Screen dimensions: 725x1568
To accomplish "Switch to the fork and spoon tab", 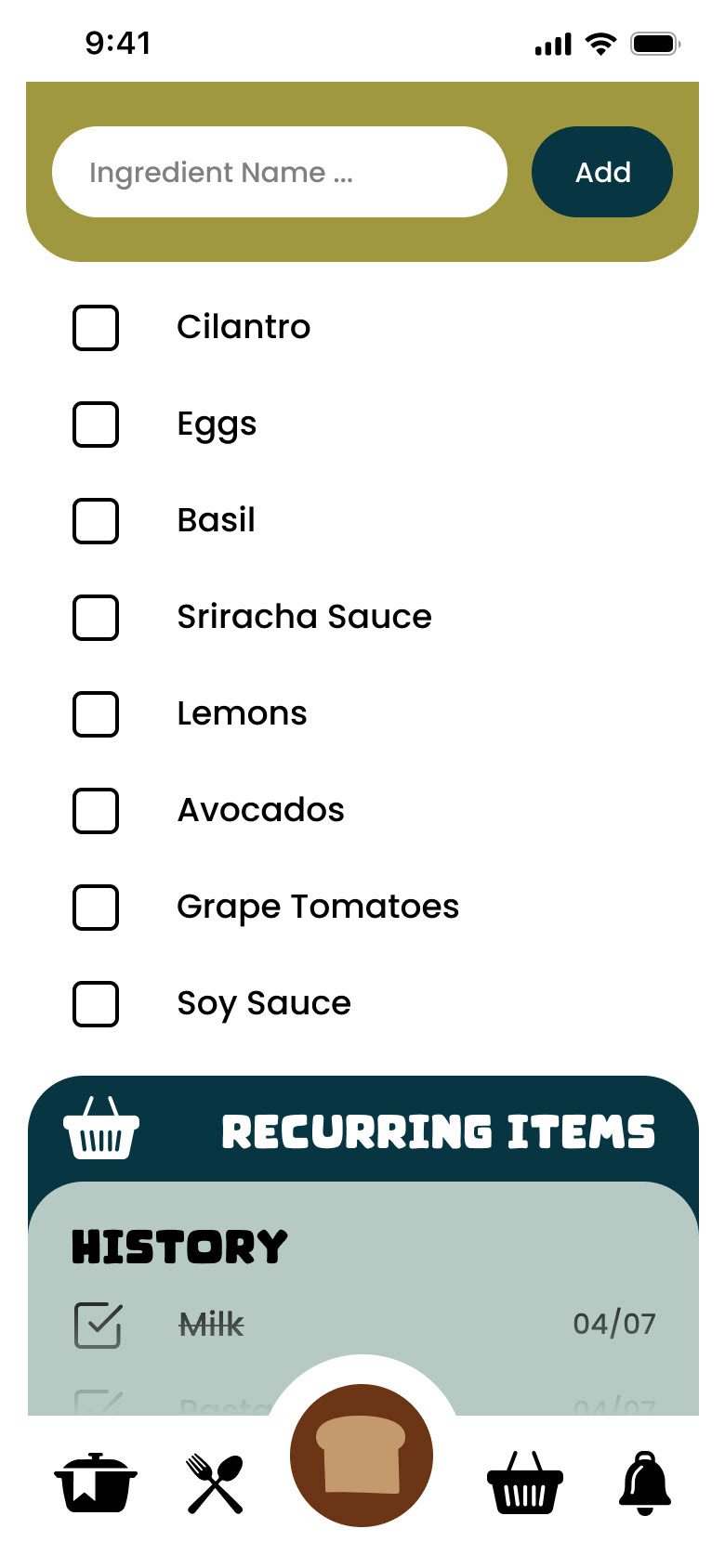I will point(216,1483).
